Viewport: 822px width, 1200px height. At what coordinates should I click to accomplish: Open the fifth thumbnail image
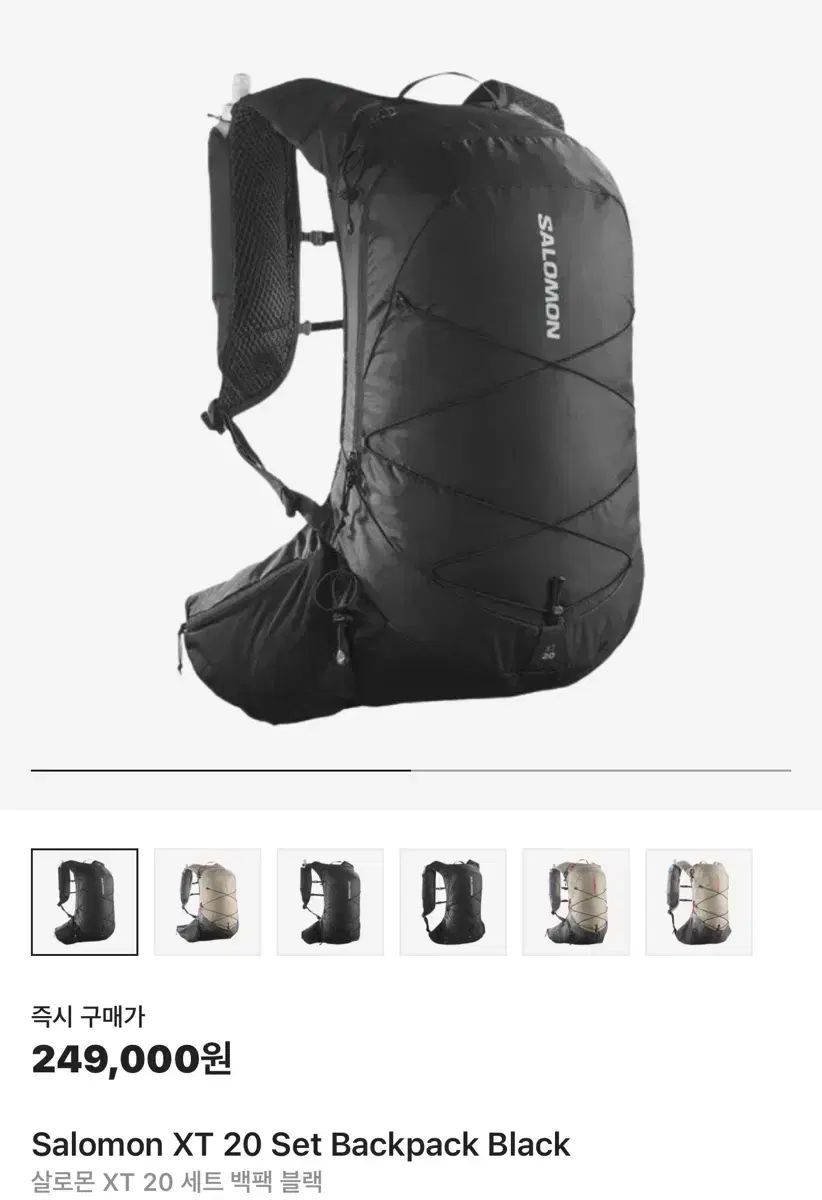576,902
